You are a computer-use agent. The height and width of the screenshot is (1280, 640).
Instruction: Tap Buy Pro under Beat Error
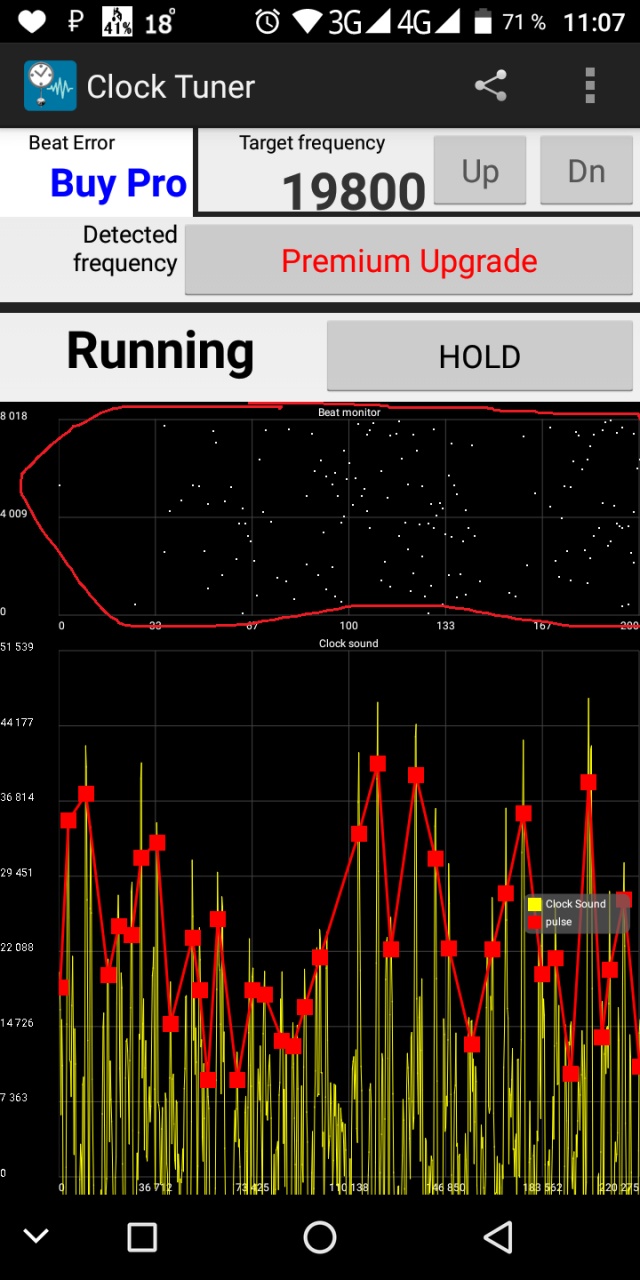pos(118,183)
